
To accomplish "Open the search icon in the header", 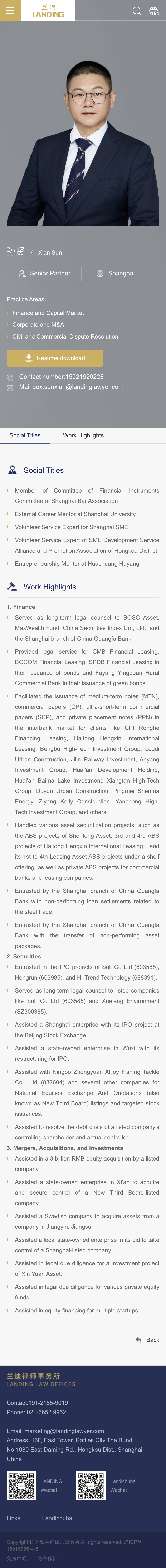I will point(137,10).
